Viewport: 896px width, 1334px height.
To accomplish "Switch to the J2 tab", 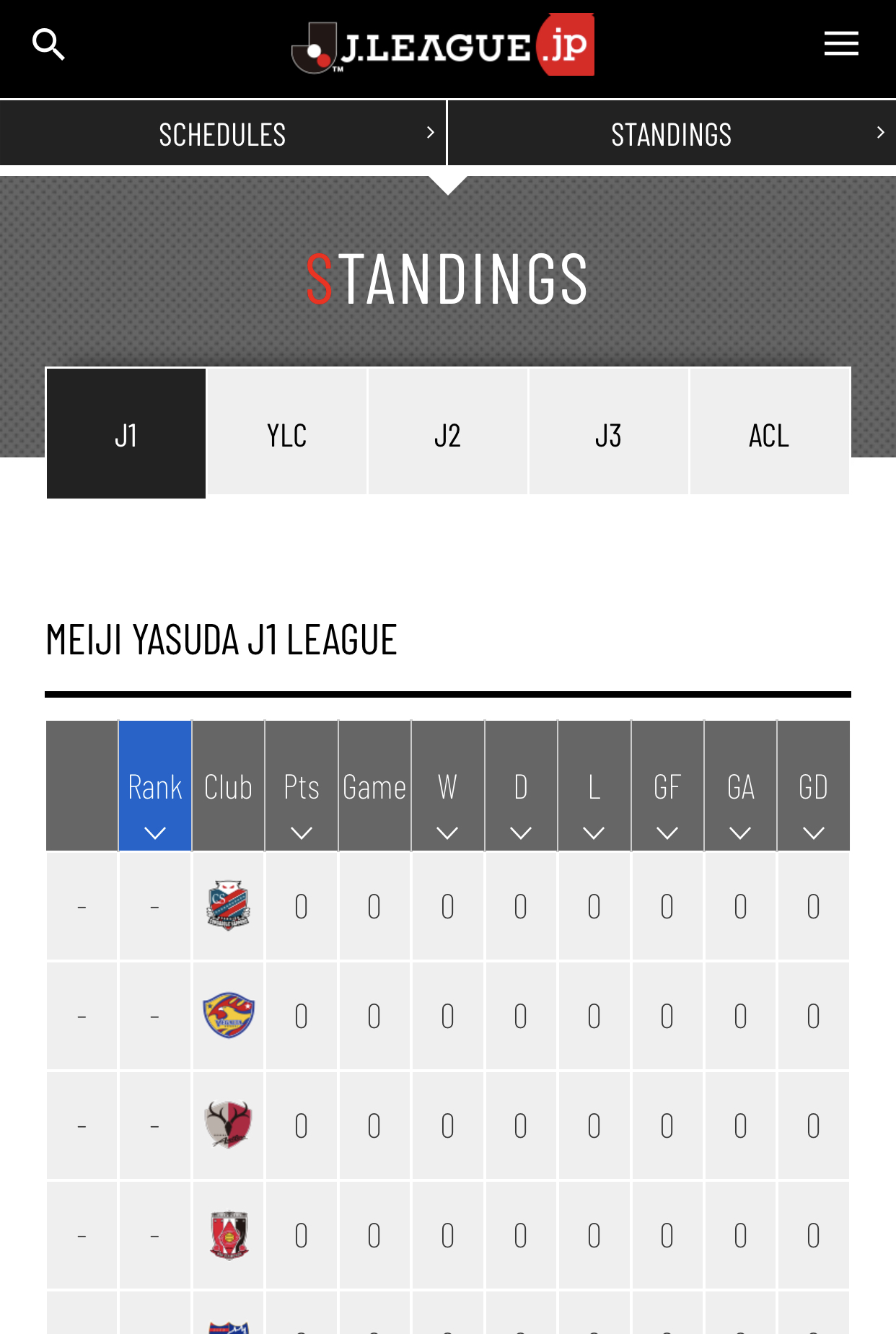I will [448, 434].
